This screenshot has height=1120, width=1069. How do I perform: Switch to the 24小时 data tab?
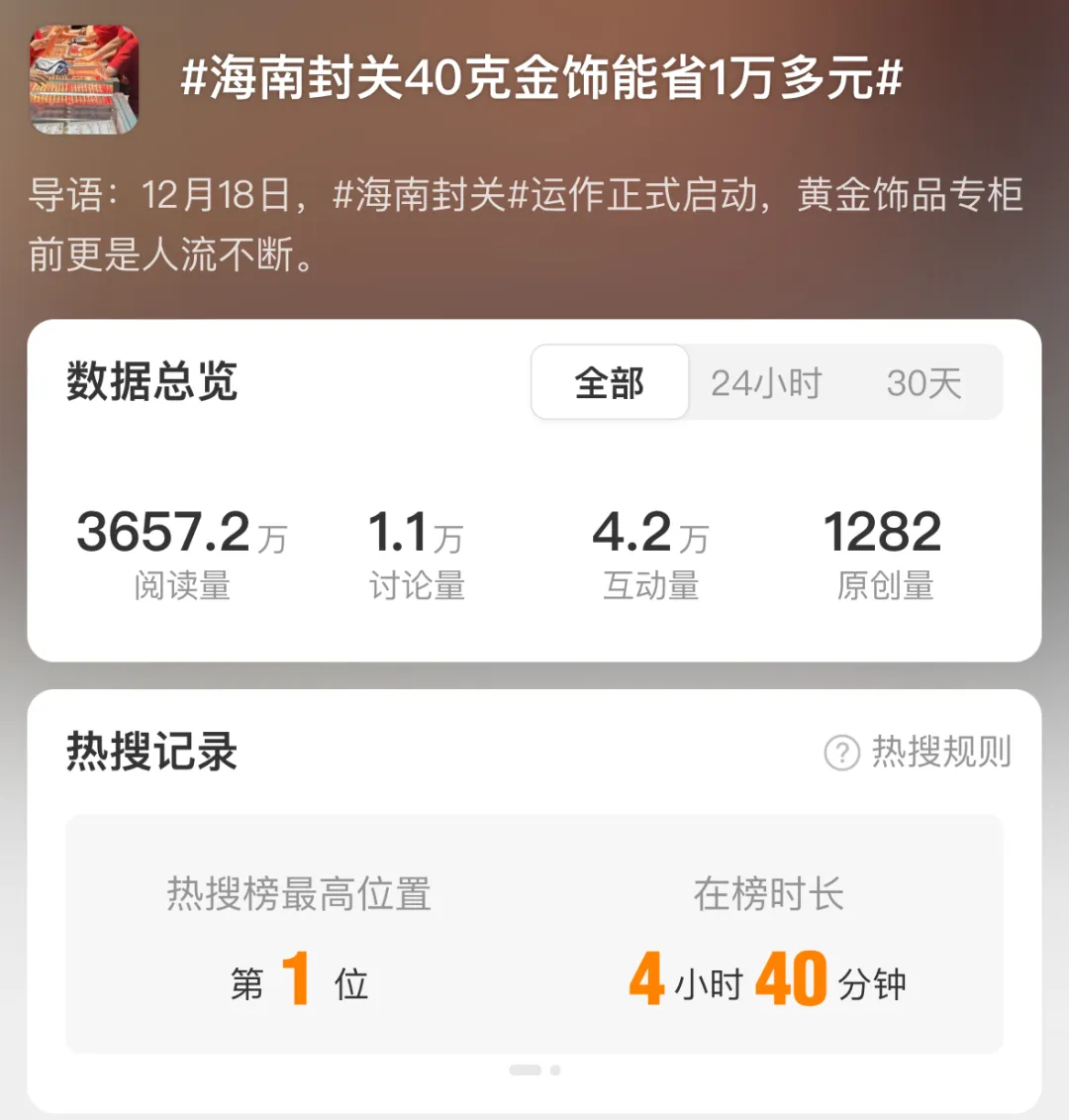766,383
